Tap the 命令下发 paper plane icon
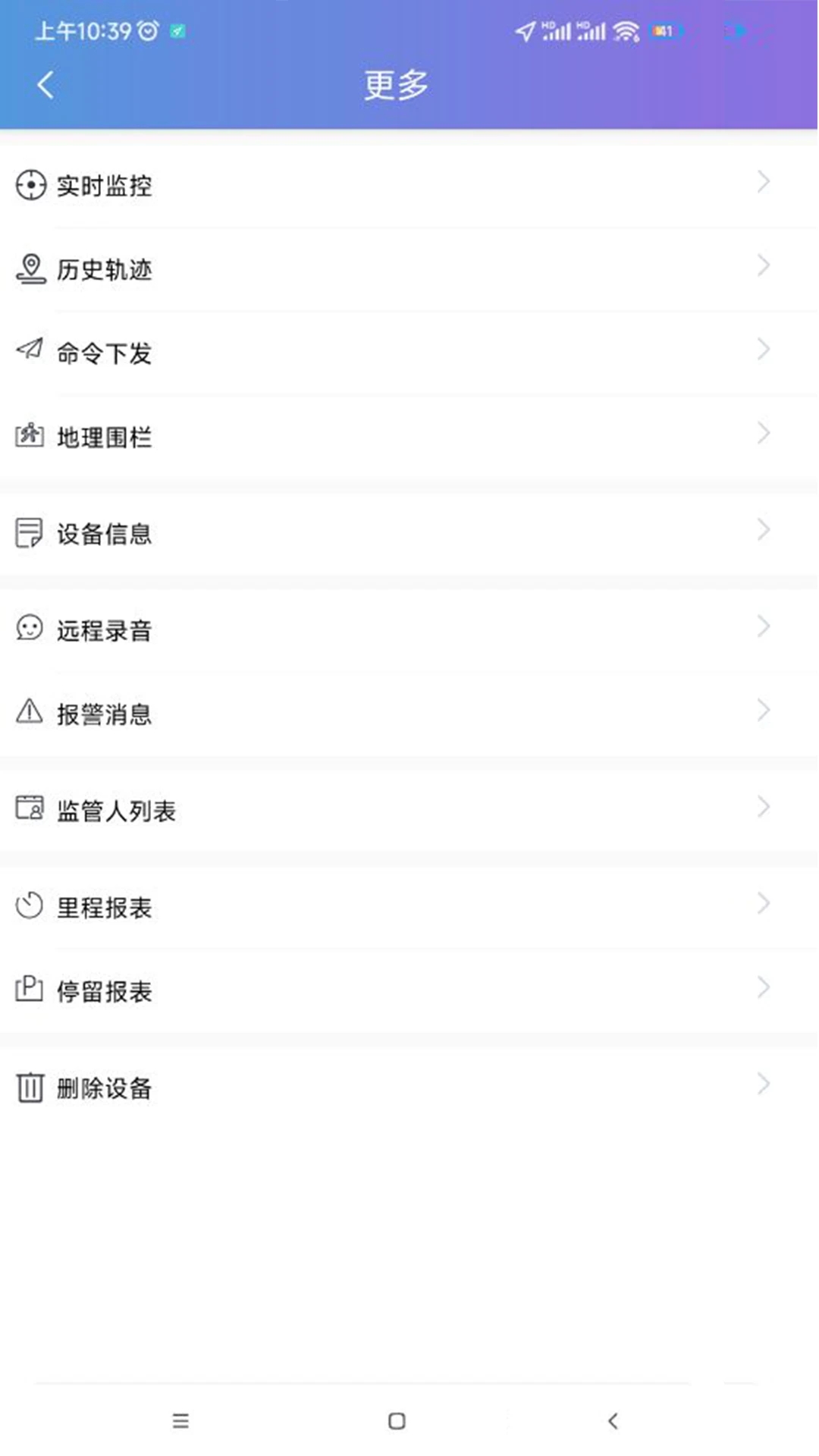Screen dimensions: 819x1456 click(x=30, y=351)
